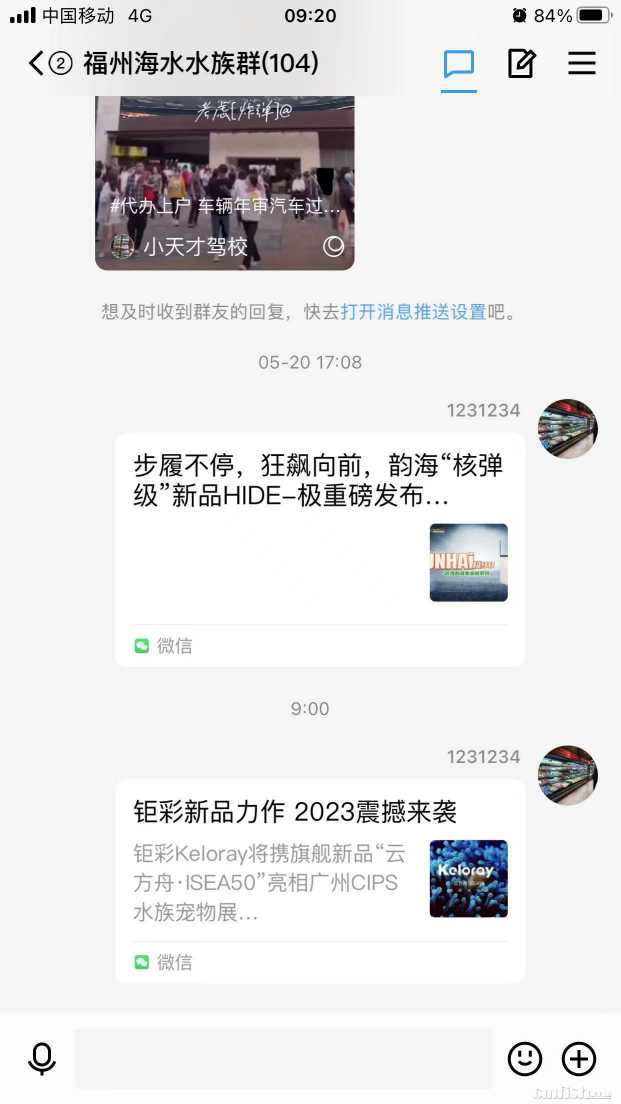Open the 打开消息推送设置 link
The width and height of the screenshot is (621, 1104).
[413, 312]
